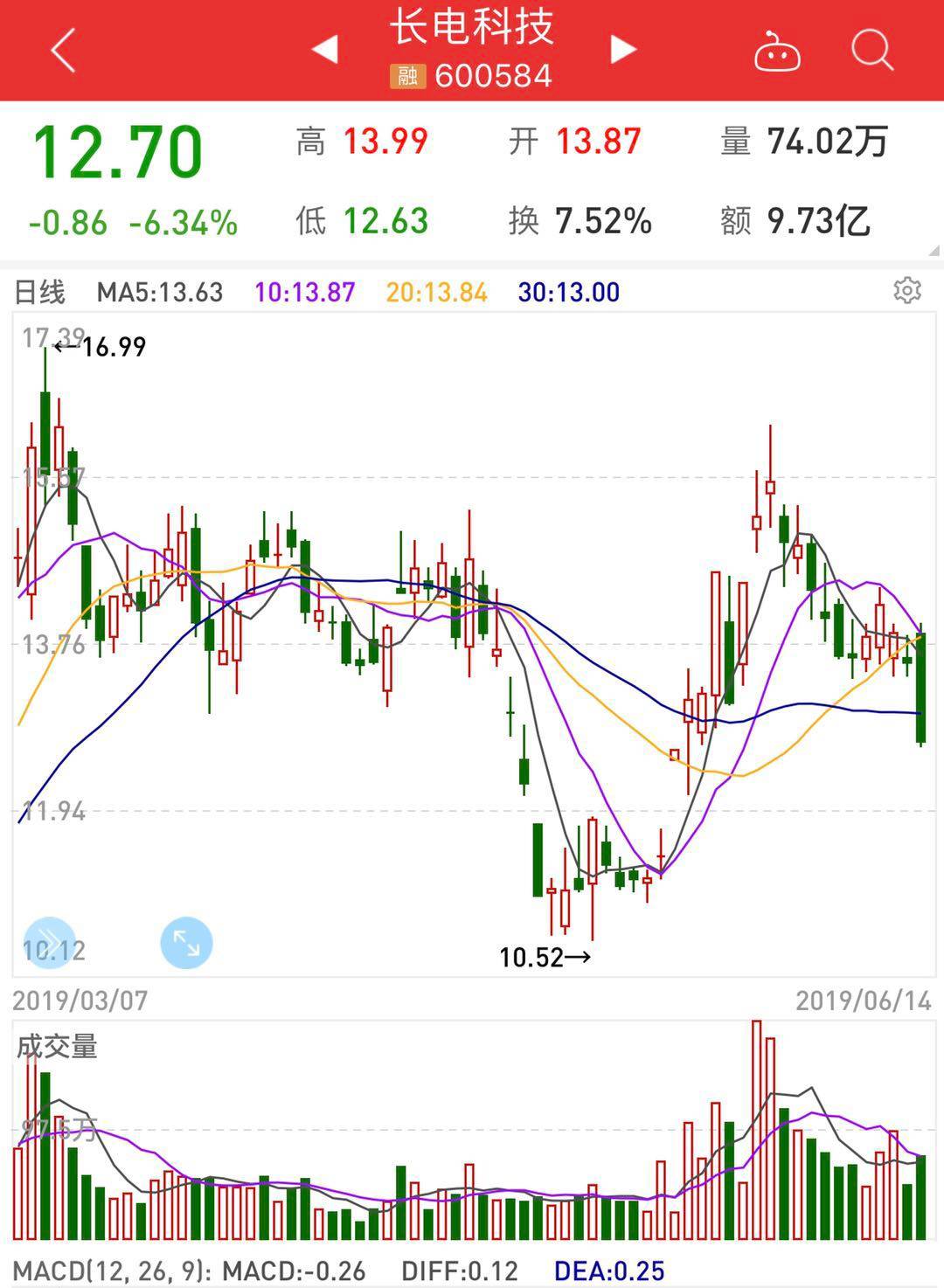This screenshot has height=1288, width=944.
Task: Select the next stock arrow
Action: click(621, 50)
